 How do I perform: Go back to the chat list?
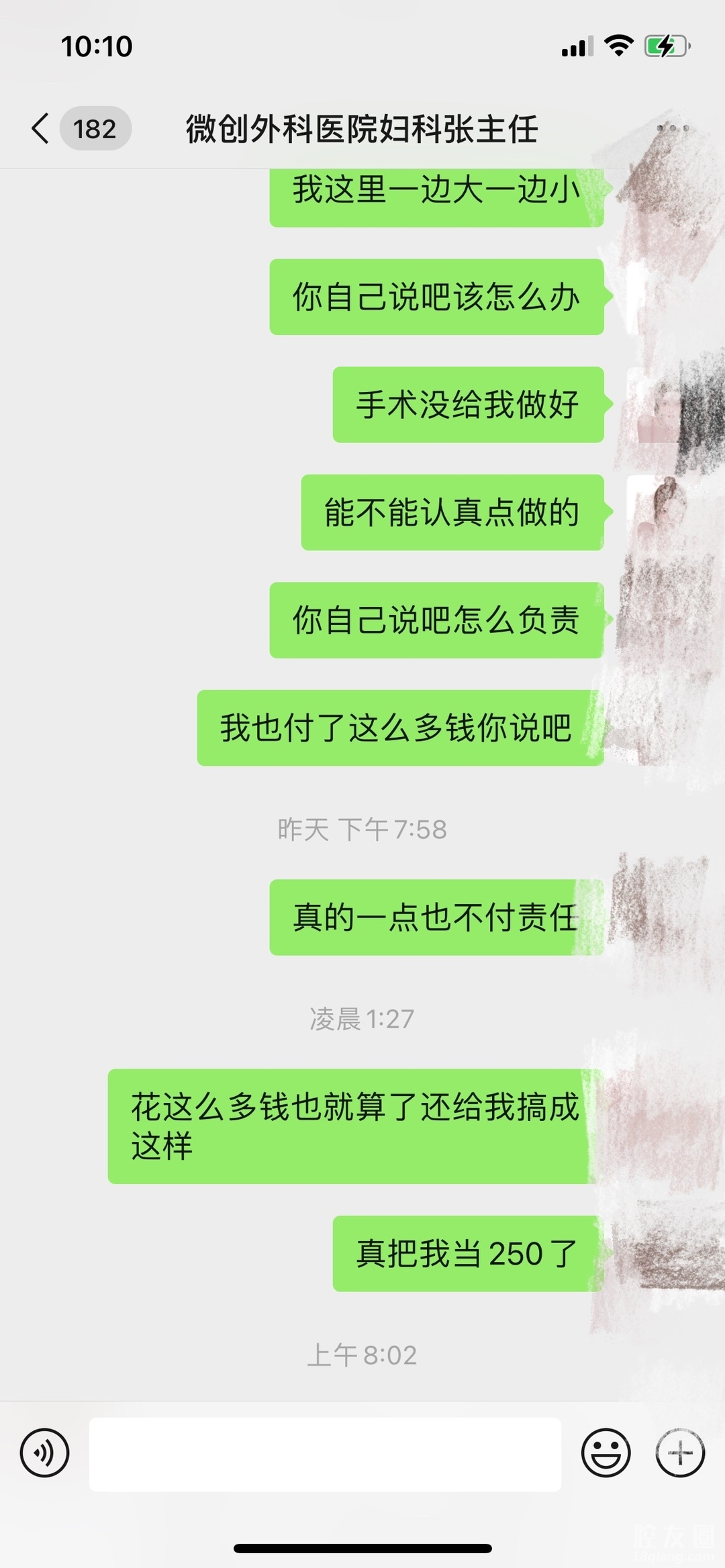(x=42, y=128)
